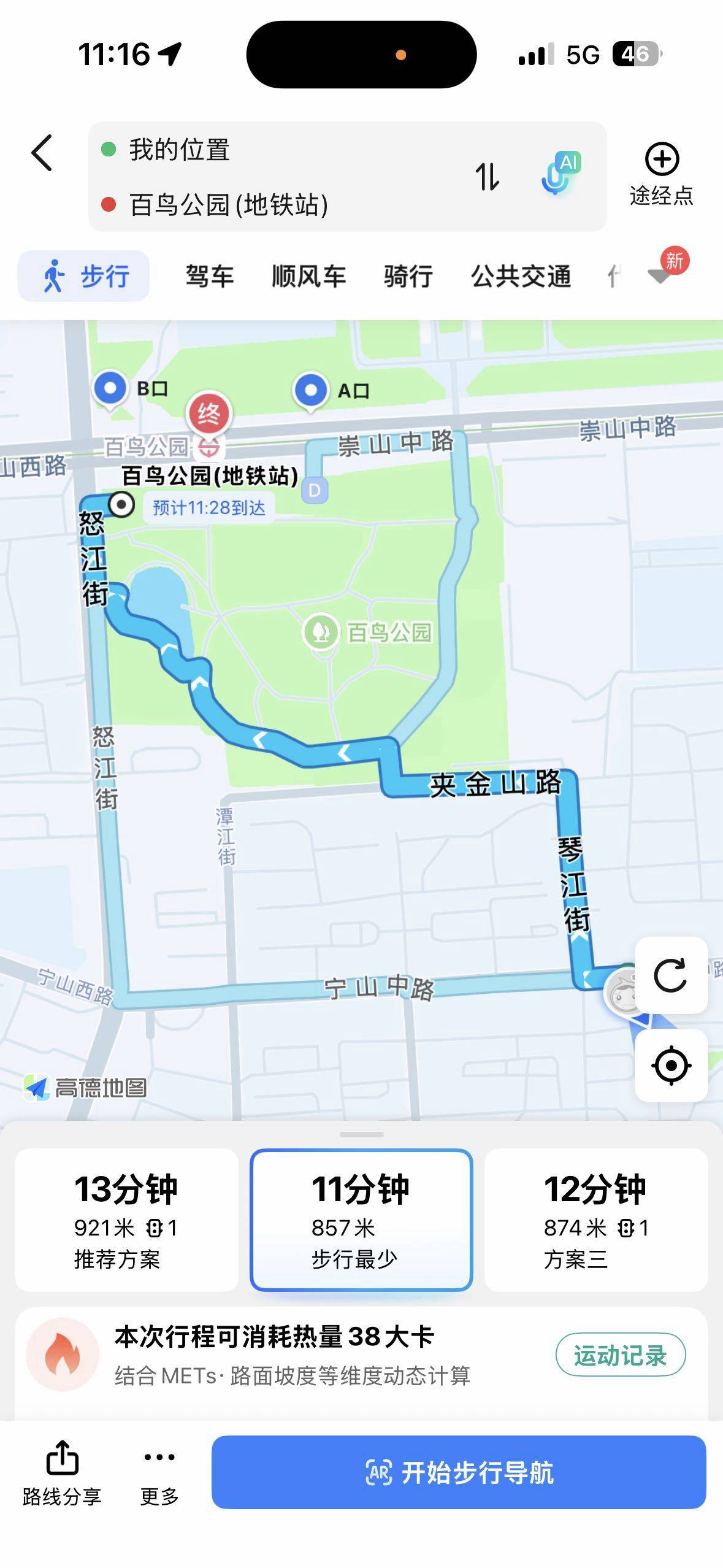
Task: Tap the AI voice assistant microphone icon
Action: [x=557, y=174]
